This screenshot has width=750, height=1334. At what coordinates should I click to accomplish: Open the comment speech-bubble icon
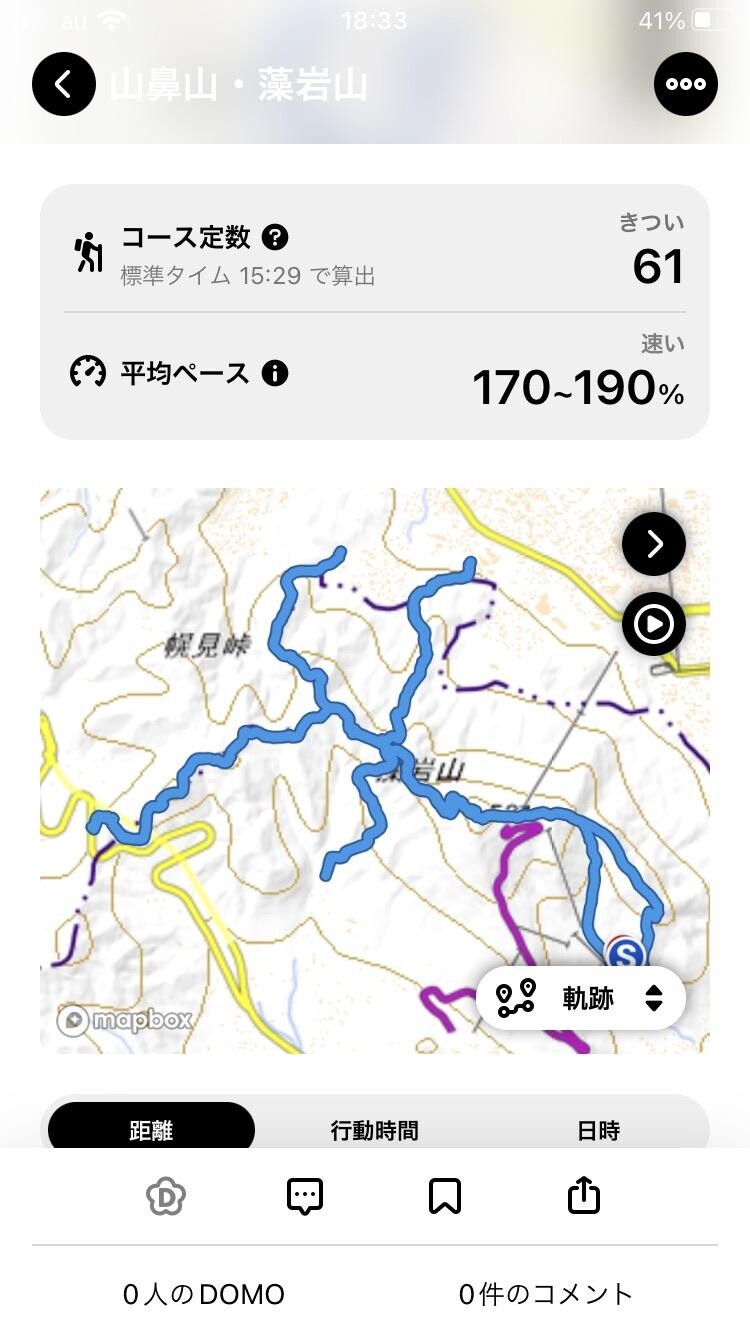[305, 1195]
